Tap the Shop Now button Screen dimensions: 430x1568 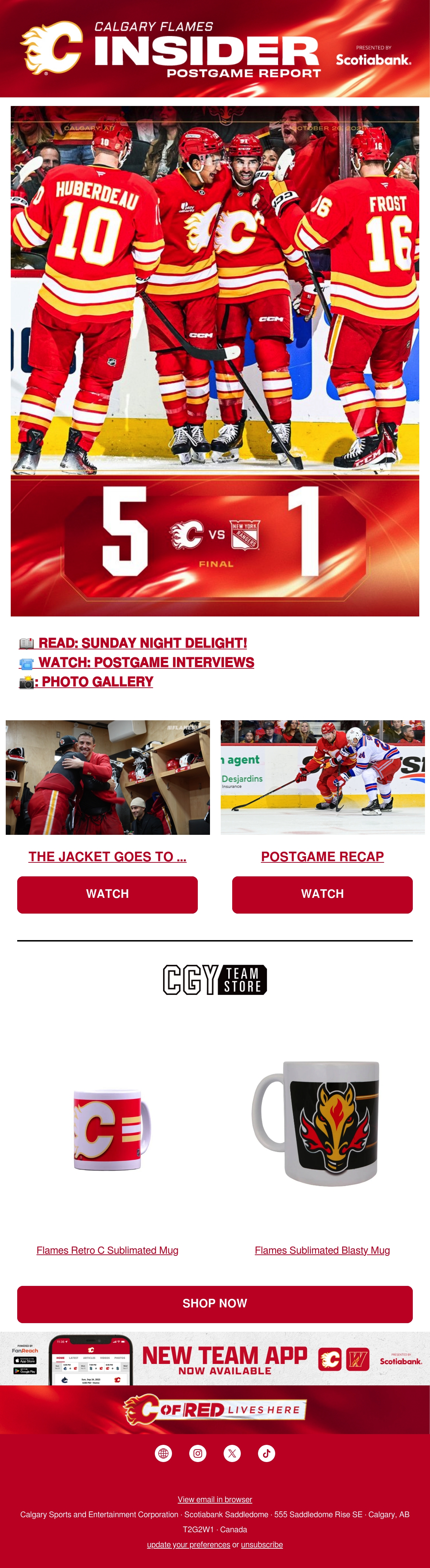click(215, 1304)
